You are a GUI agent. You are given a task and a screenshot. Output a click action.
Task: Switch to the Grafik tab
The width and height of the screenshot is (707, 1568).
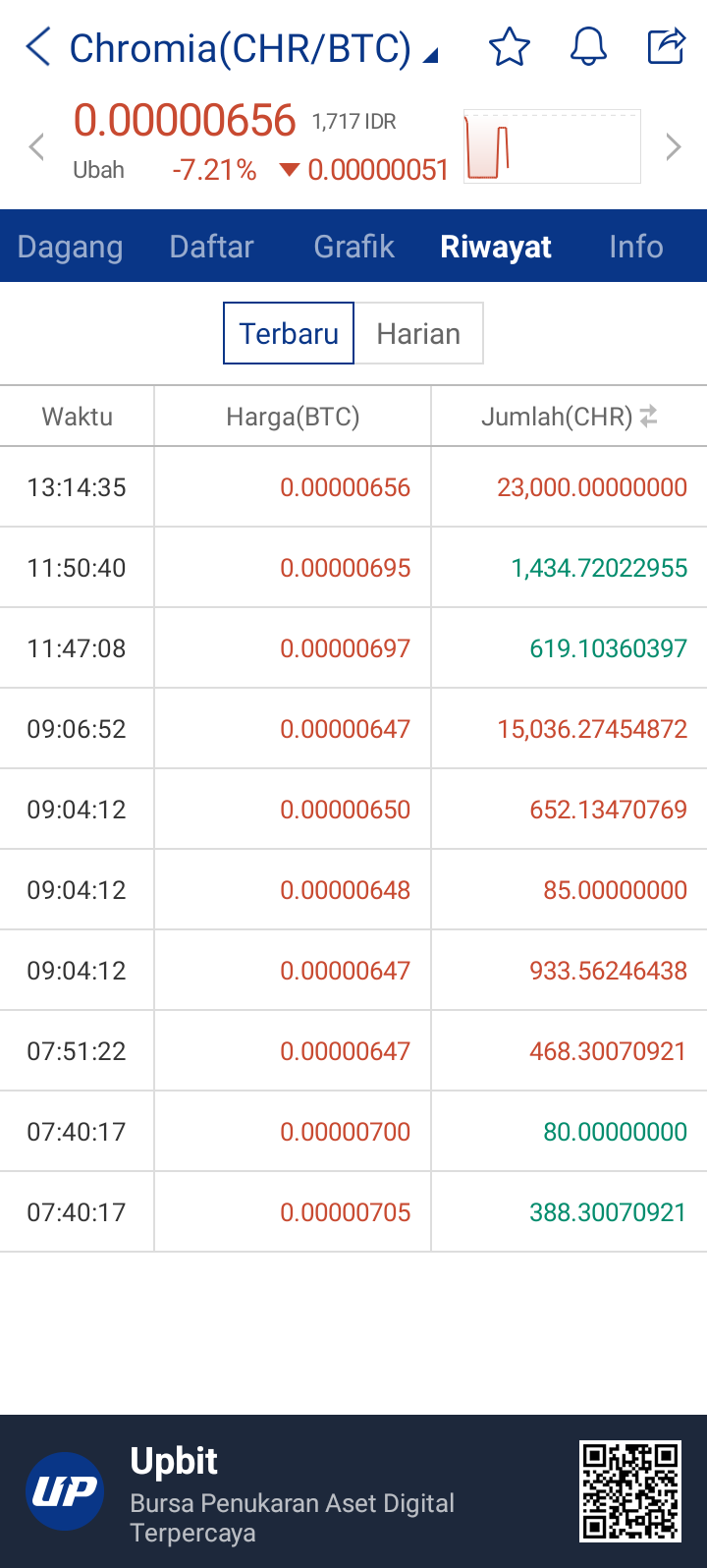[353, 247]
